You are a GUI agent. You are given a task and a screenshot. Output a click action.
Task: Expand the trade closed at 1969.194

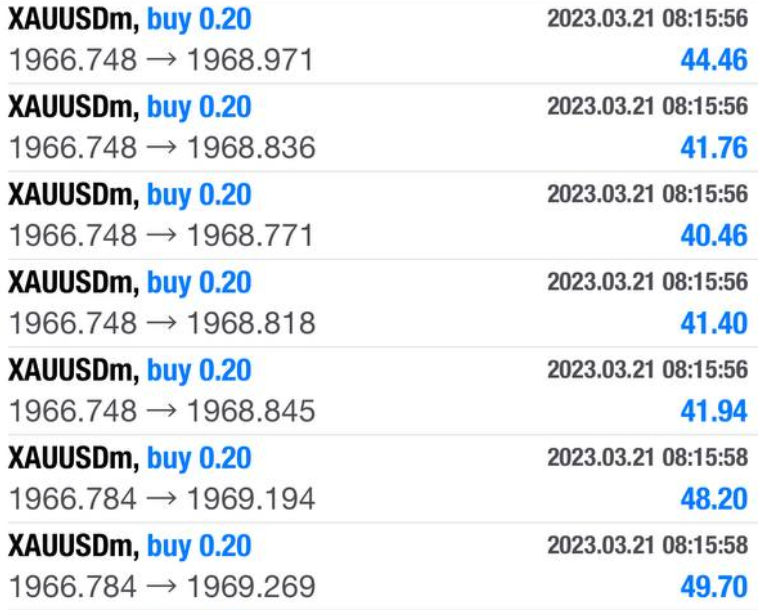378,478
